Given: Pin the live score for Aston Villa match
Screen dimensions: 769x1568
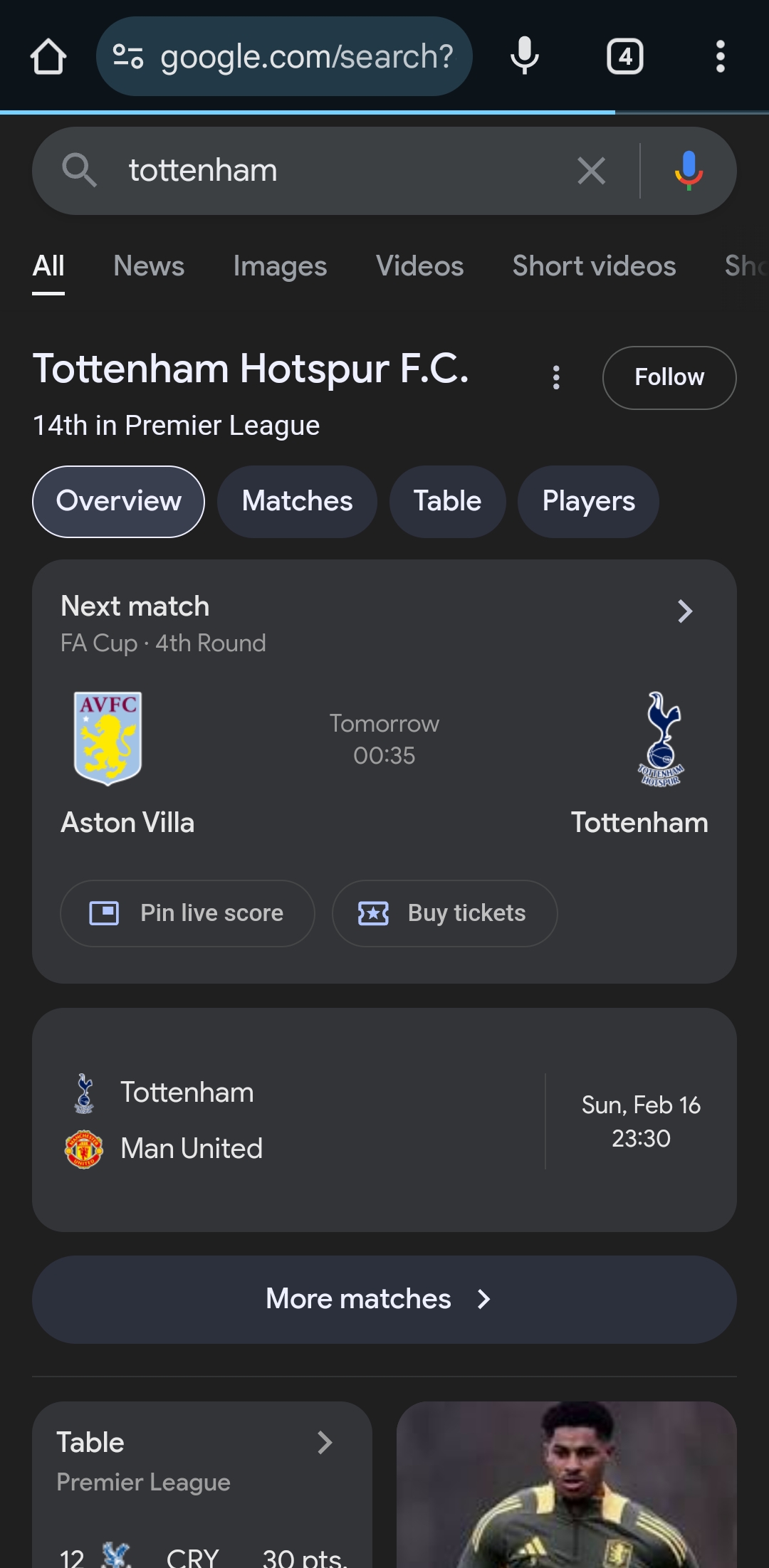Looking at the screenshot, I should pos(187,913).
